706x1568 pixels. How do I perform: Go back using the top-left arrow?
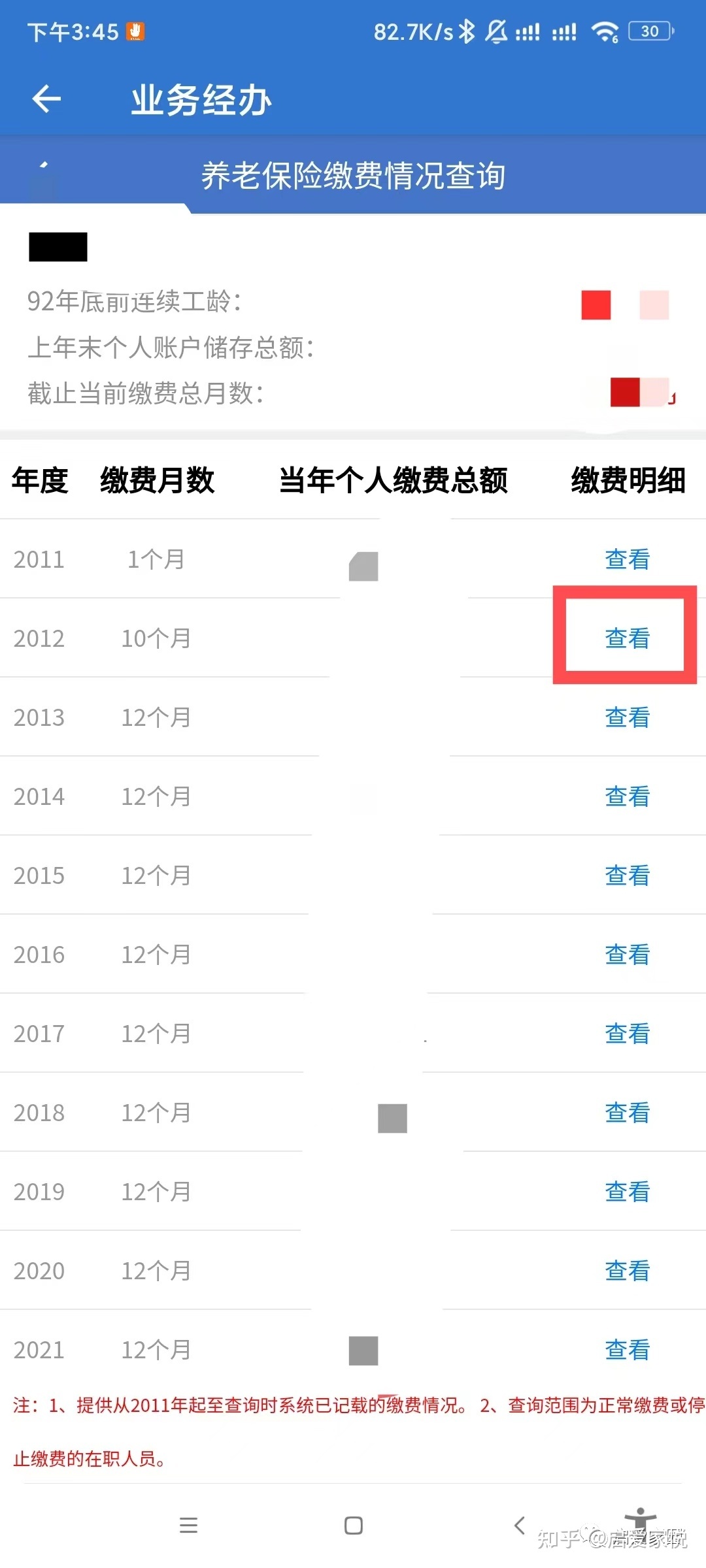[x=46, y=99]
